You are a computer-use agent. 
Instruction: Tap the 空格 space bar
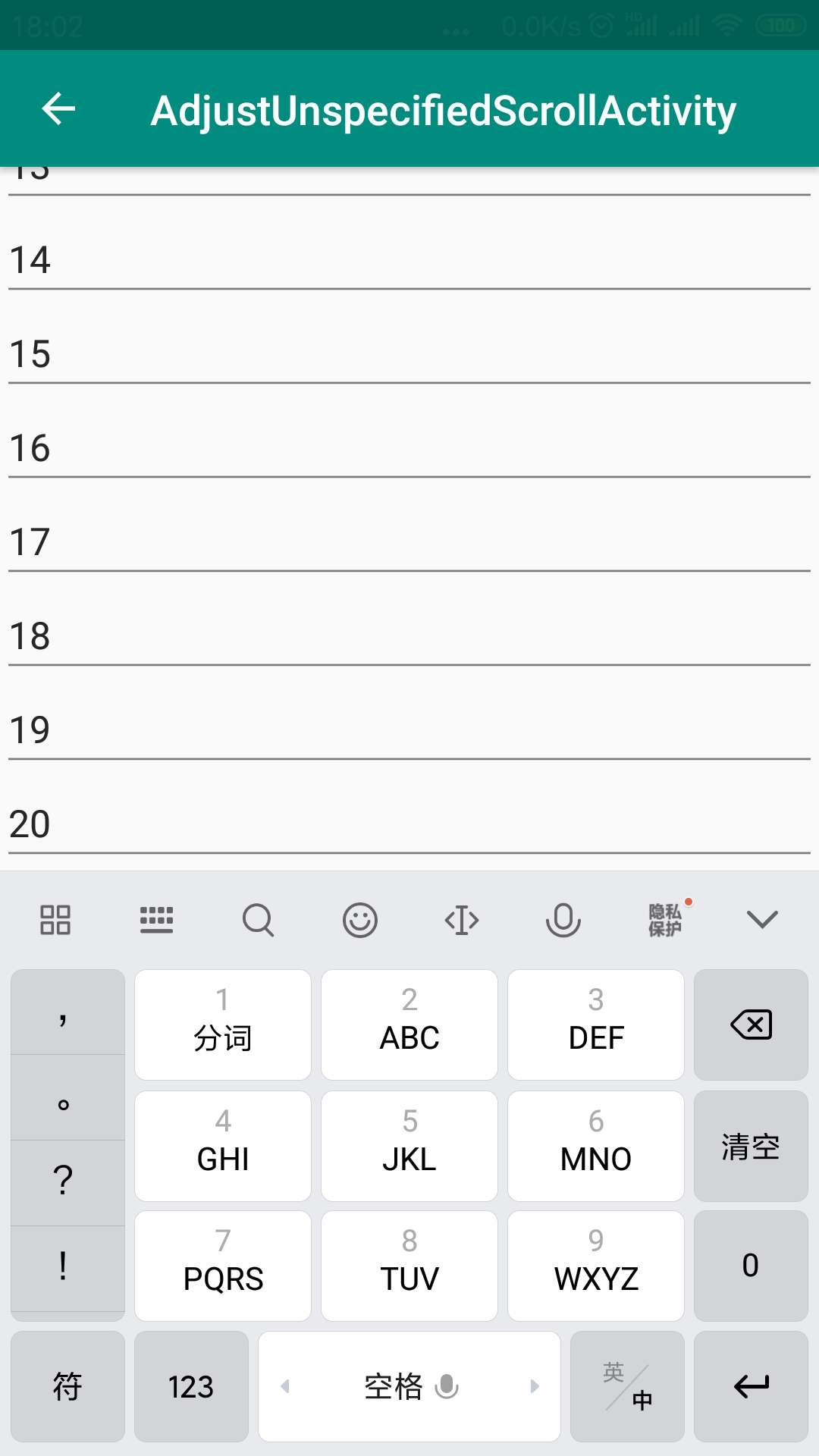point(409,1386)
